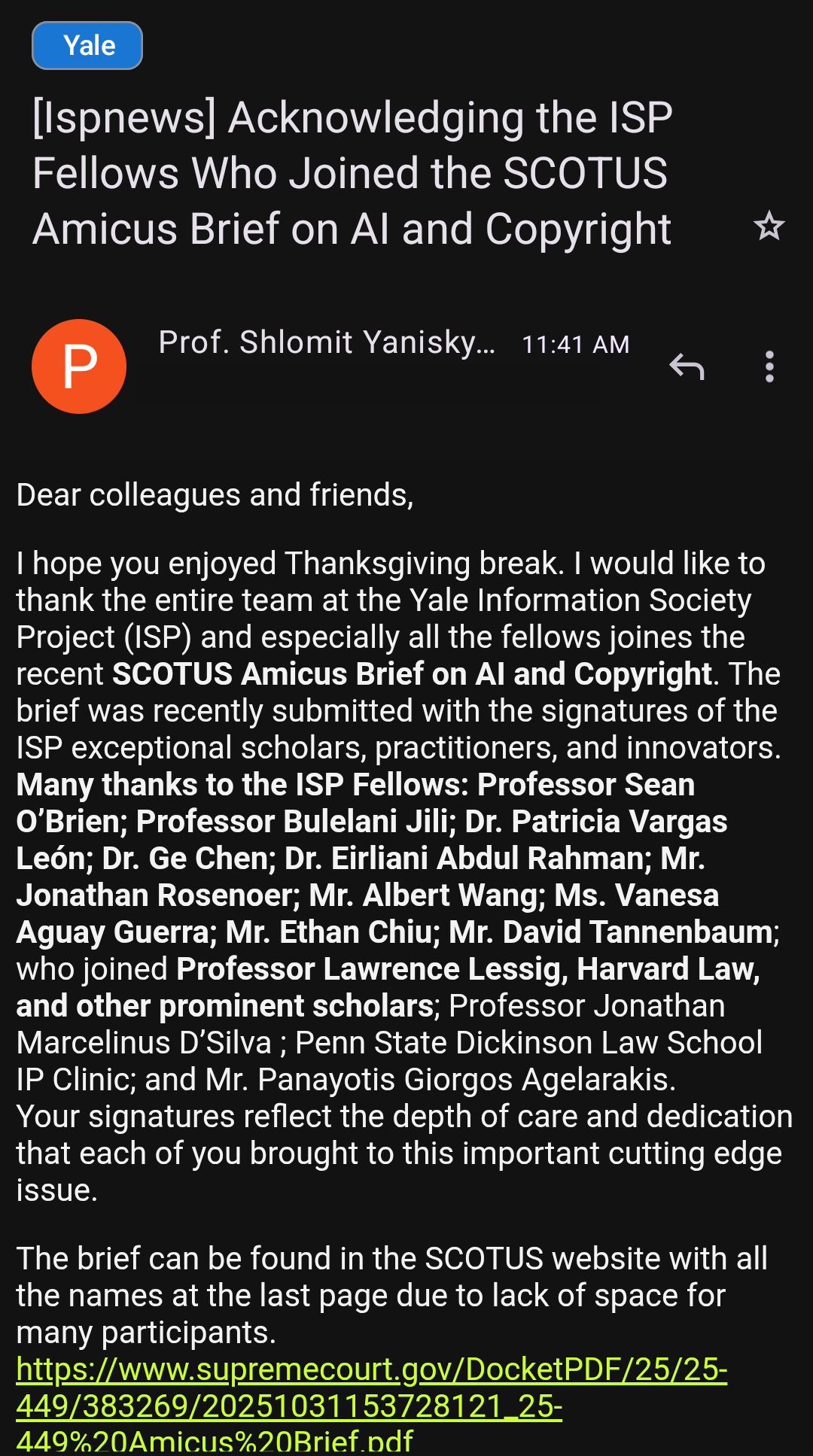The height and width of the screenshot is (1456, 813).
Task: Open the message overflow menu
Action: (x=769, y=367)
